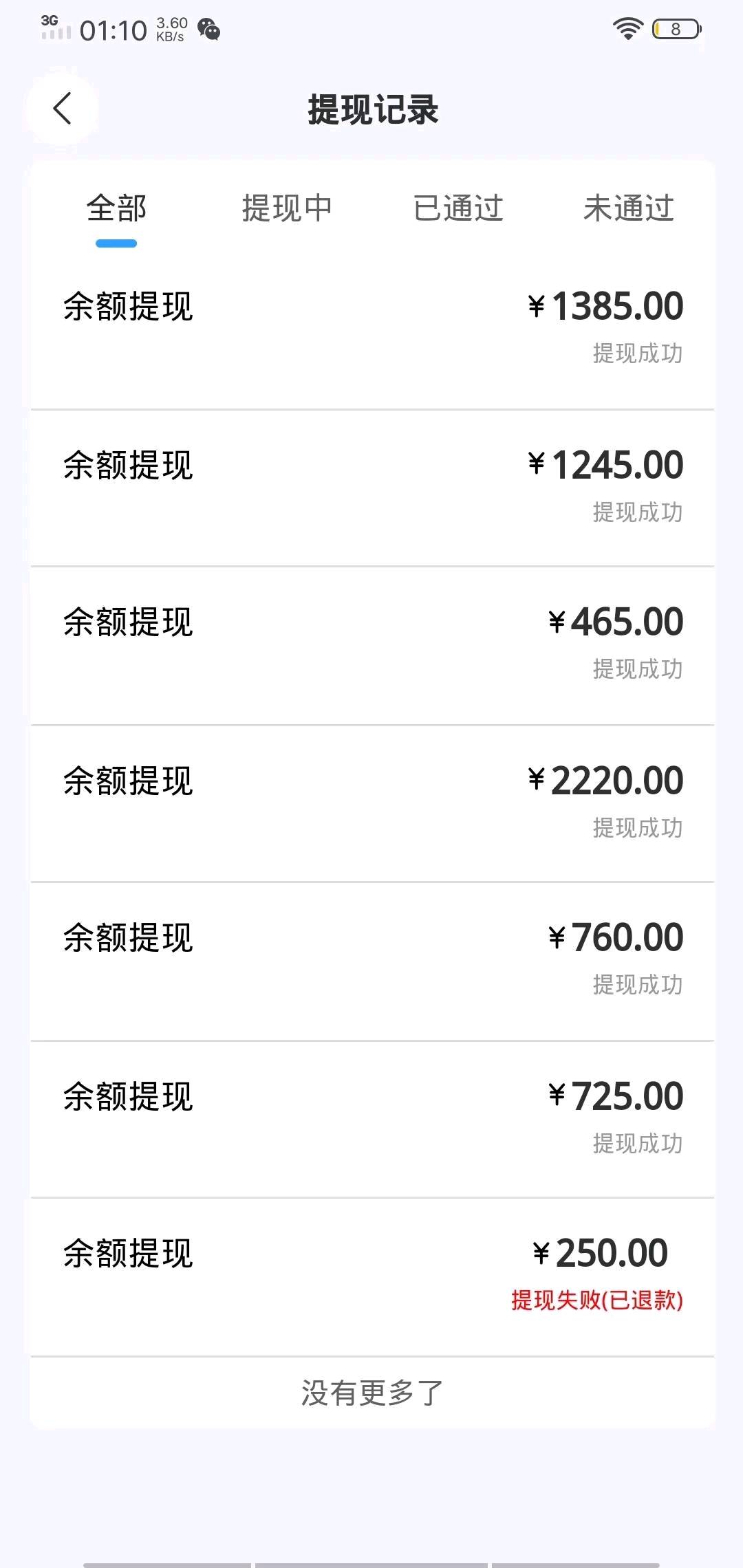743x1568 pixels.
Task: View the ¥760.00 withdrawal entry
Action: (372, 961)
